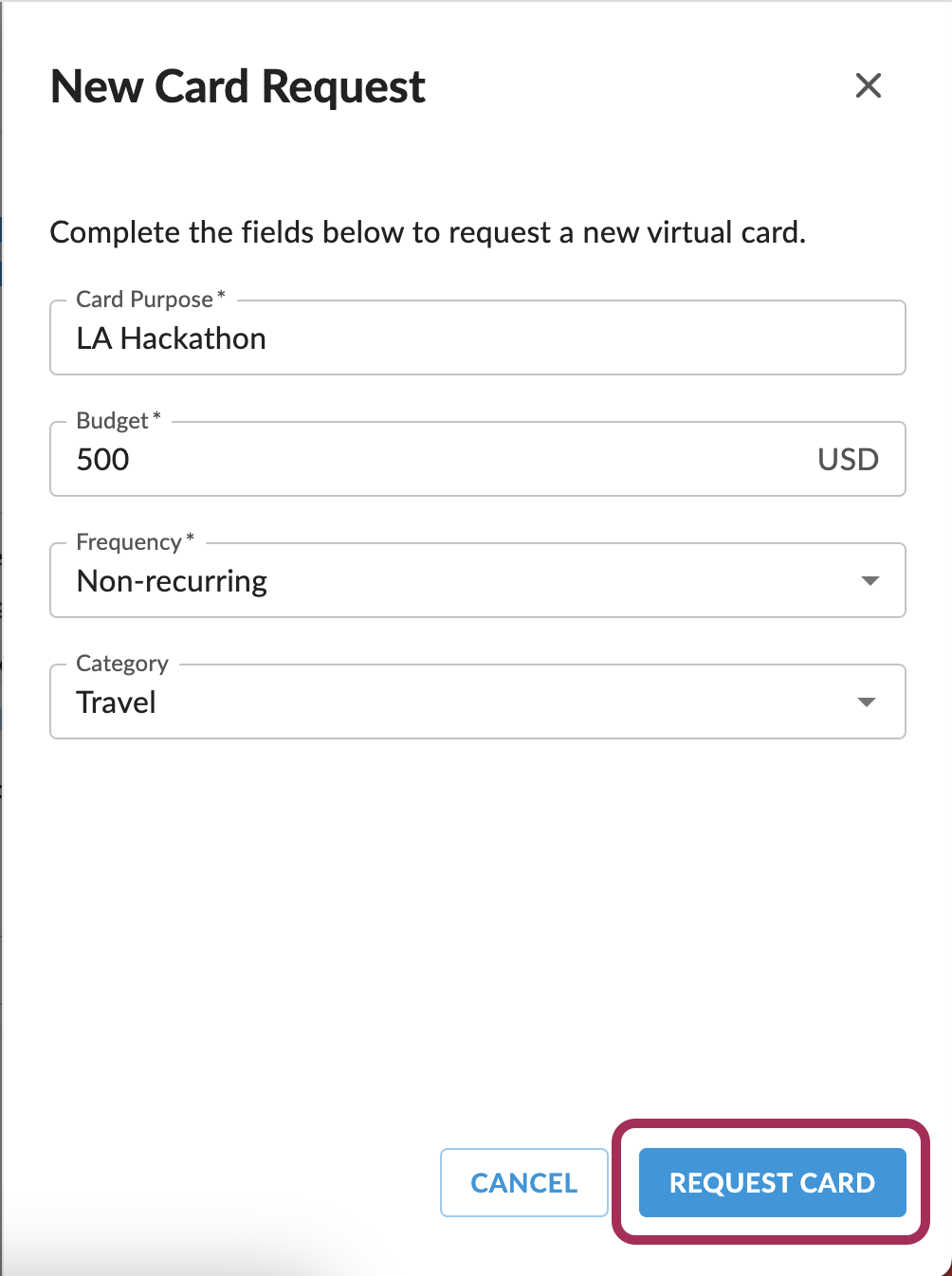
Task: Click the USD currency label
Action: tap(847, 460)
